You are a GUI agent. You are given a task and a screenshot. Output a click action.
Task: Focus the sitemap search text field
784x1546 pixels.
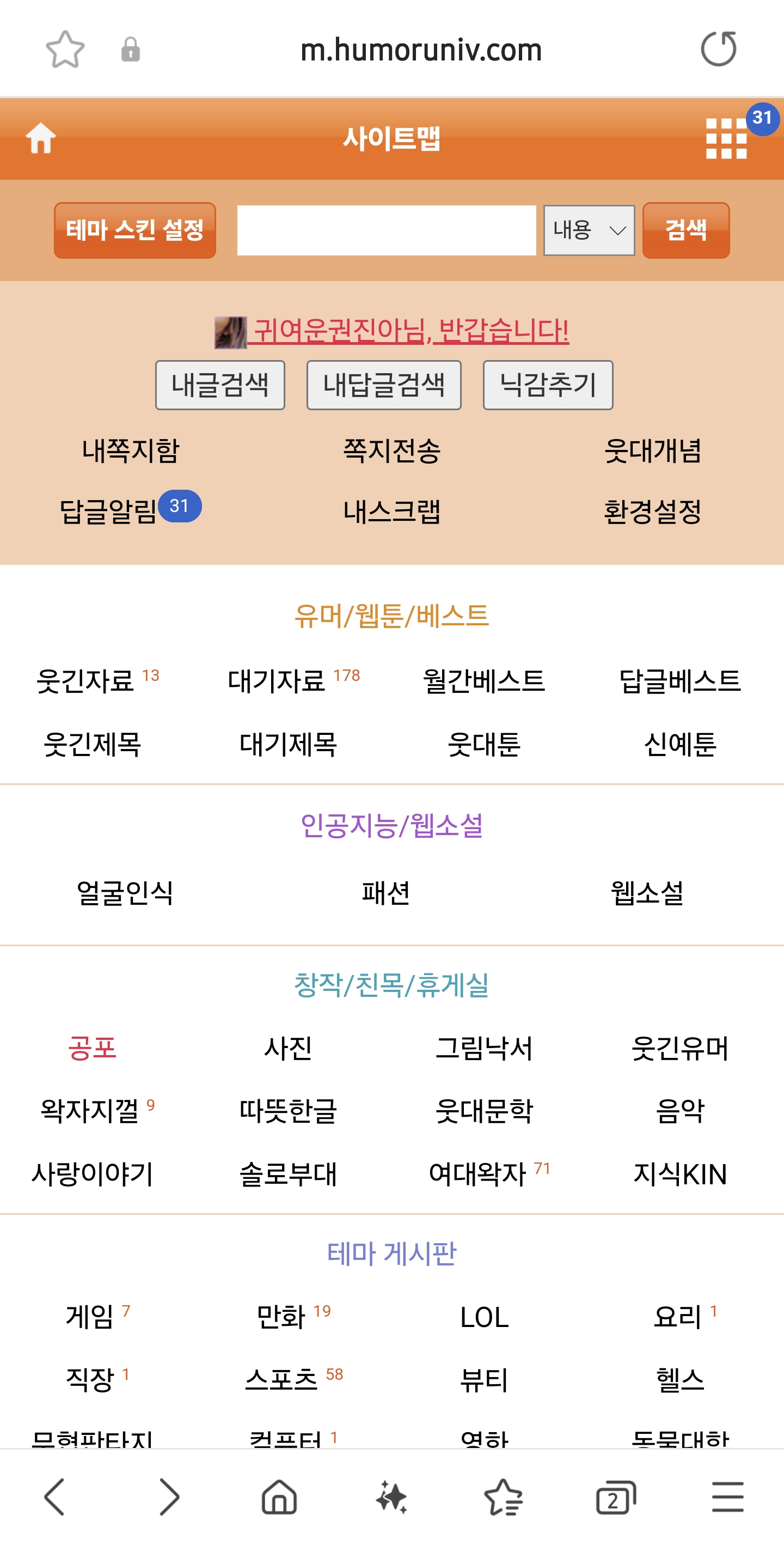pyautogui.click(x=387, y=230)
